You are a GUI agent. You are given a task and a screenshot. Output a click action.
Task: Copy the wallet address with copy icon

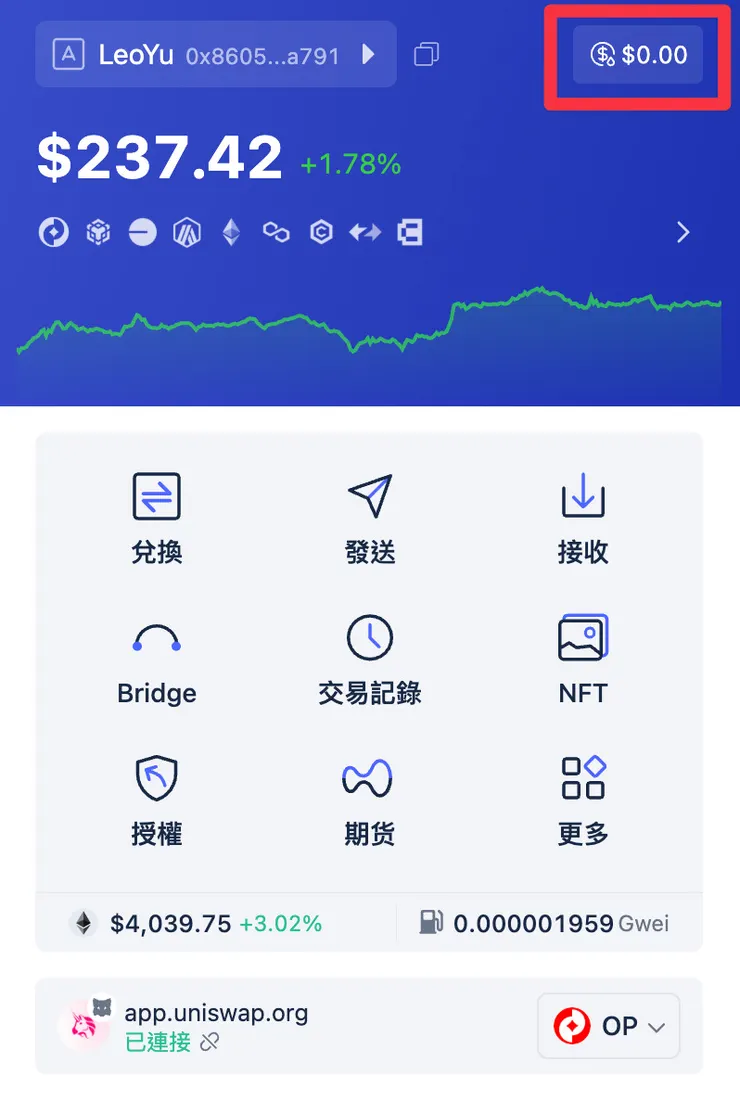click(x=427, y=55)
